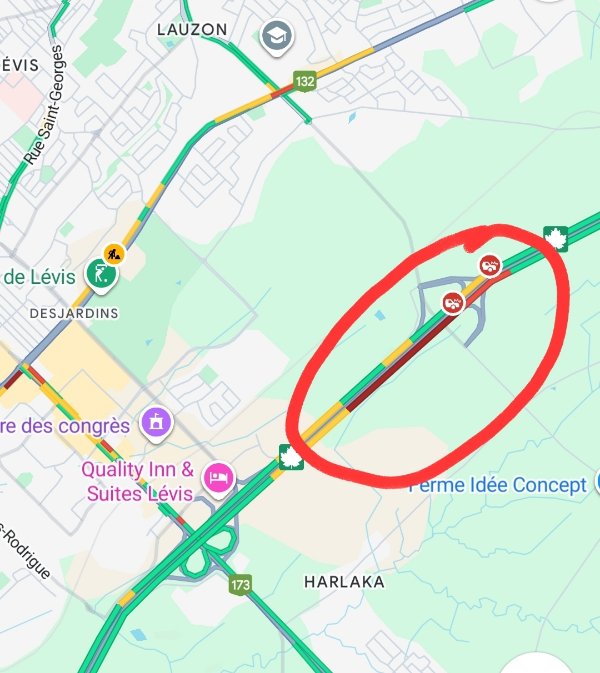Open the green de Lévis place marker
600x673 pixels.
tap(100, 273)
